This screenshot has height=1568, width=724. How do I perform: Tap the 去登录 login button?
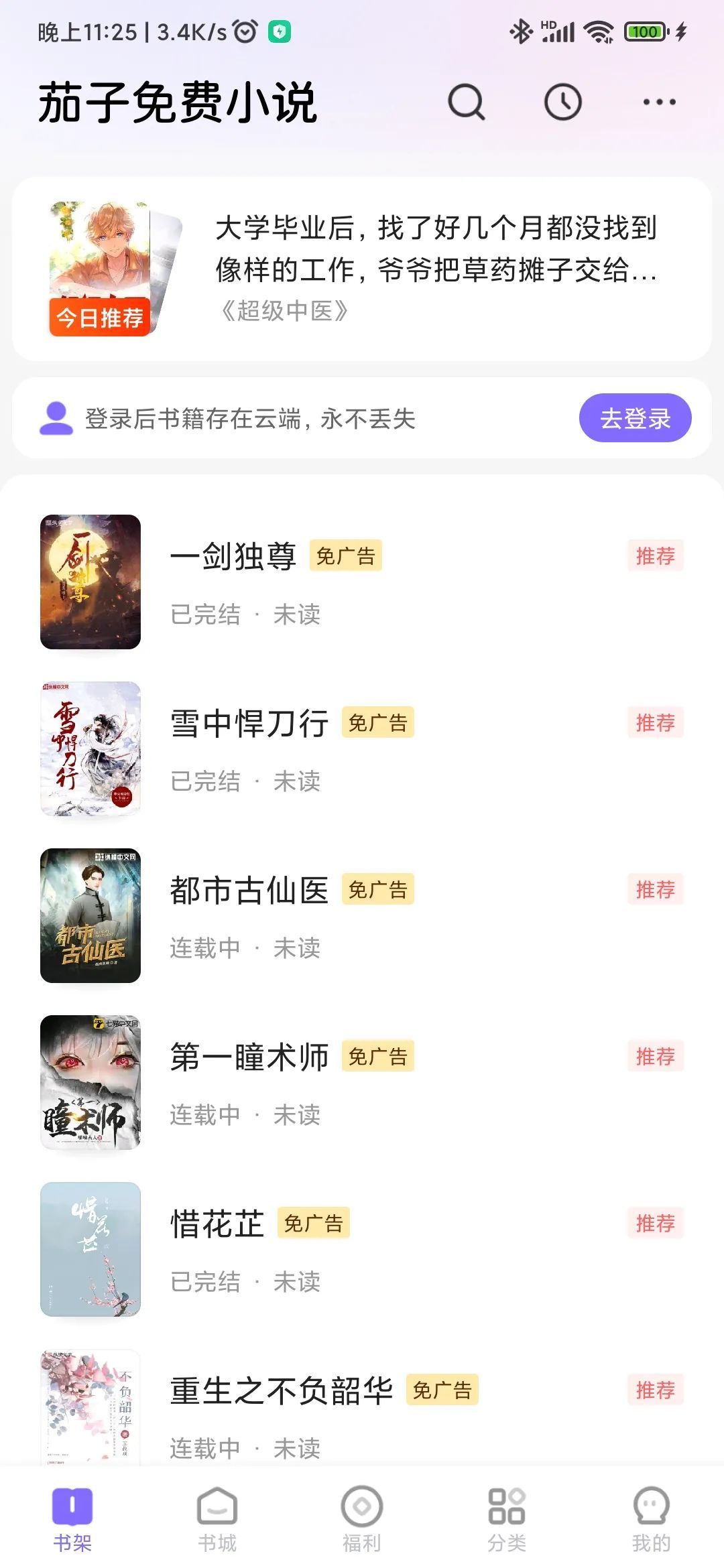[635, 418]
